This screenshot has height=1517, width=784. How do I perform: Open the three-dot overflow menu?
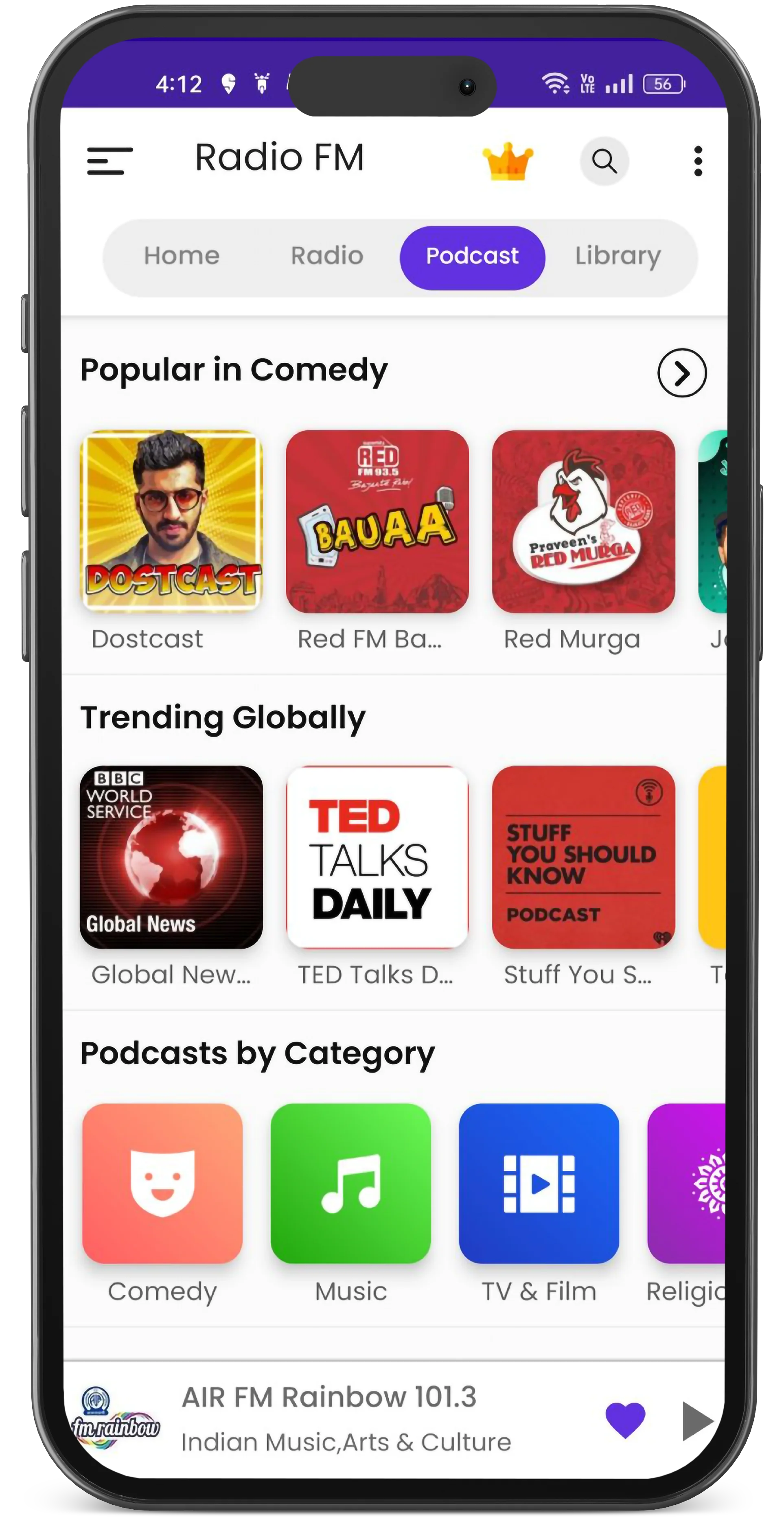click(698, 161)
